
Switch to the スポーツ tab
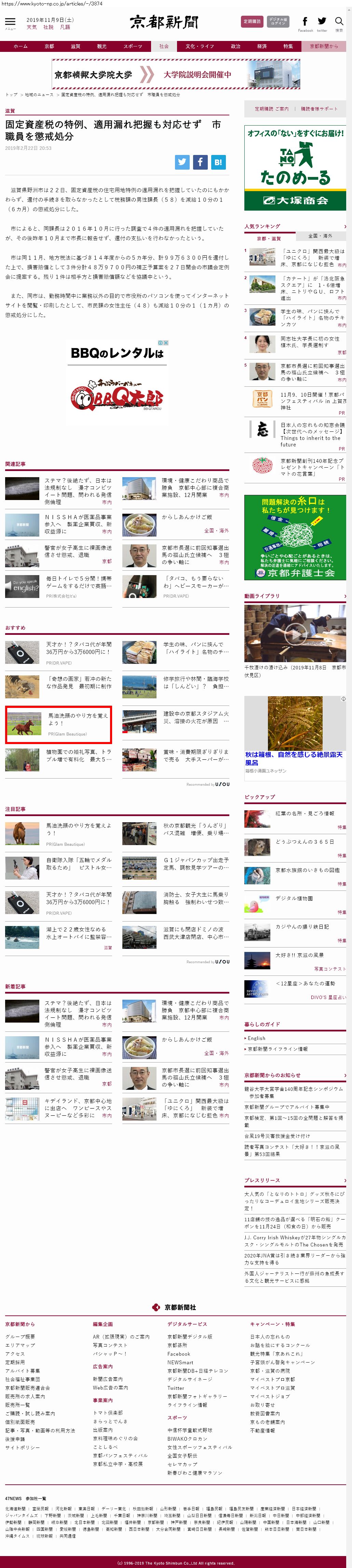click(132, 46)
